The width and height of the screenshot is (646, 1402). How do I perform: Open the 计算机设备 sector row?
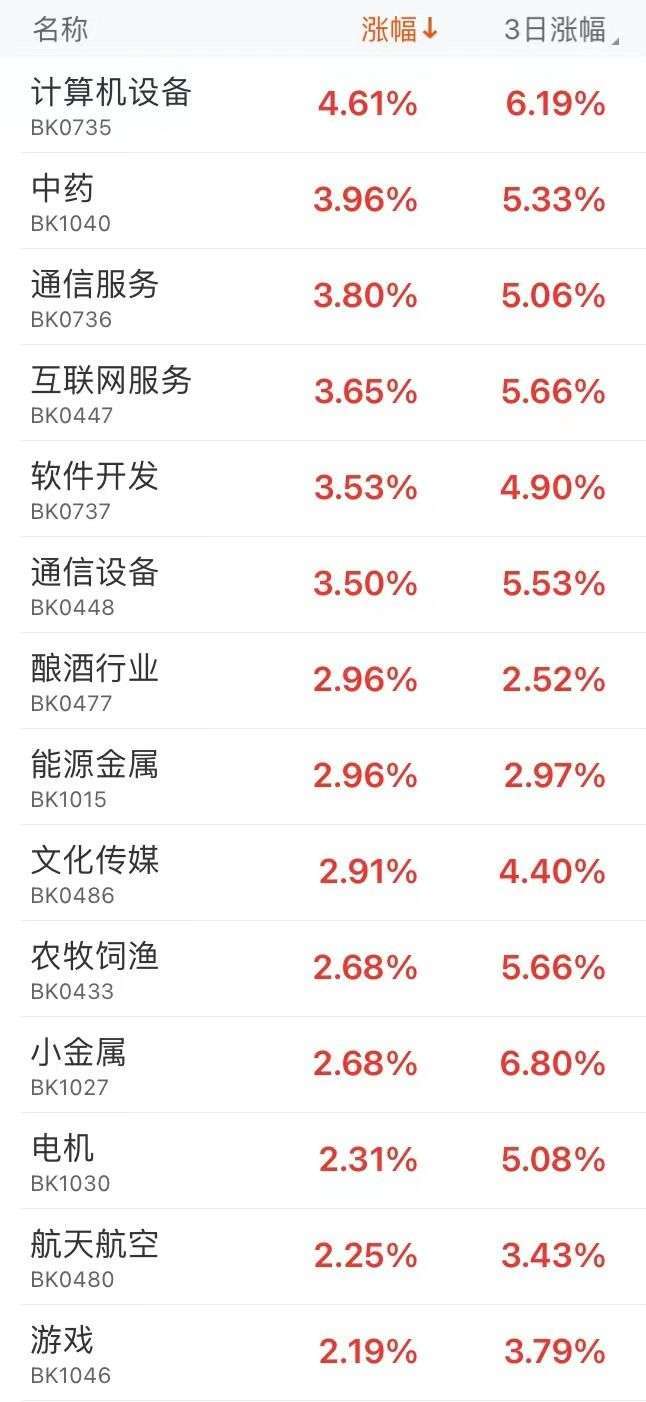click(323, 105)
